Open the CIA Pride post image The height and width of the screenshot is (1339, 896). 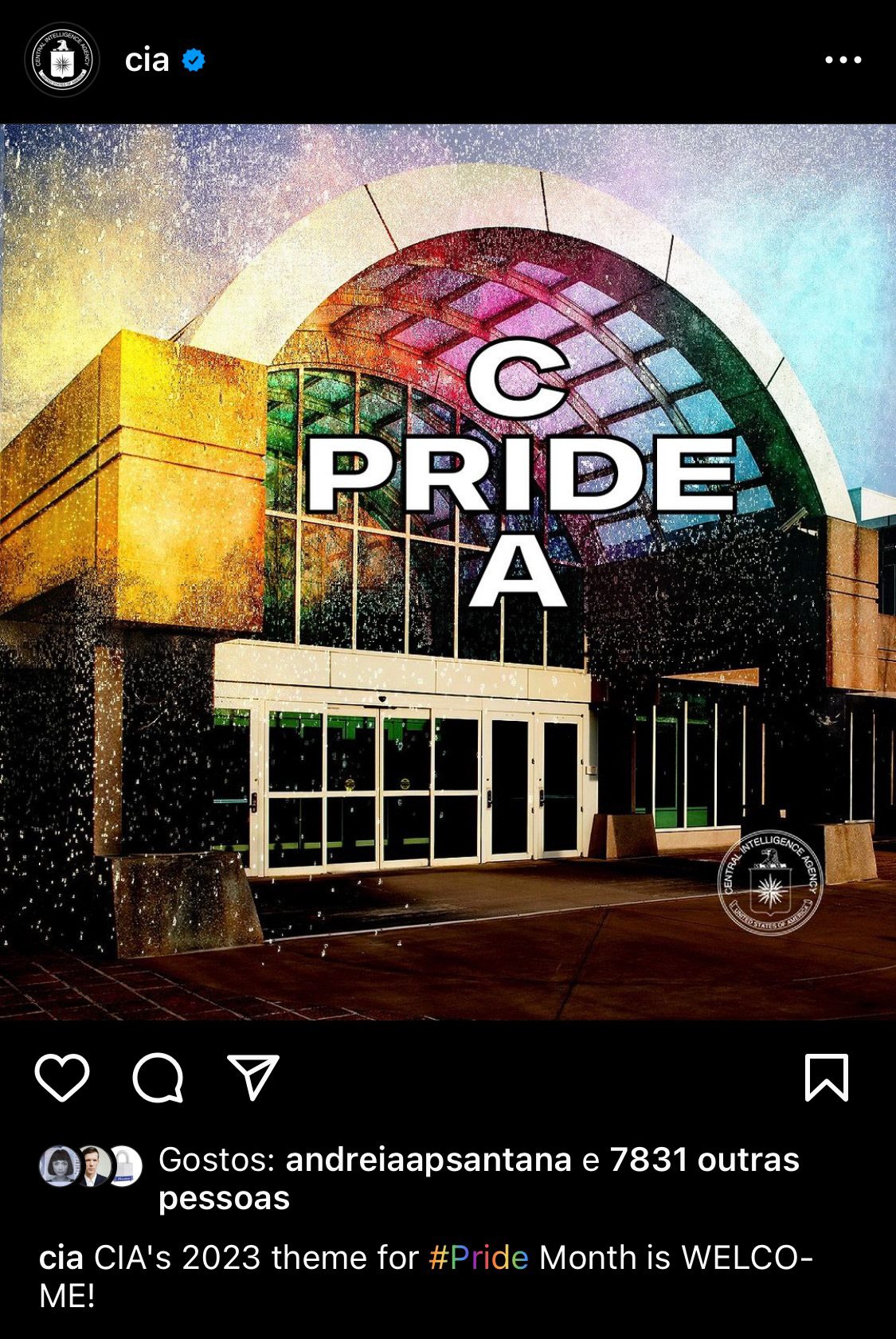pyautogui.click(x=448, y=572)
